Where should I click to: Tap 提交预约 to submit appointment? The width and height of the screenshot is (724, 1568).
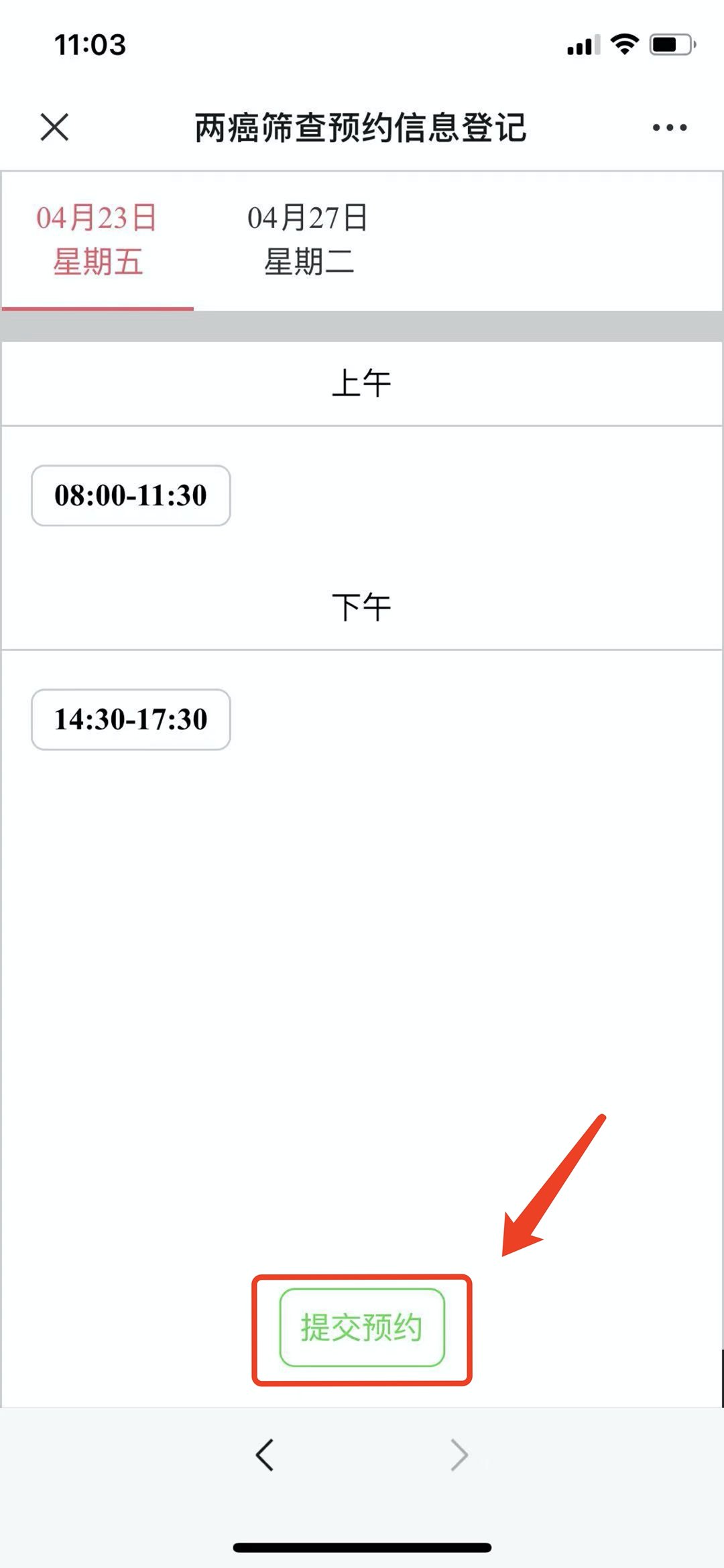point(362,1327)
